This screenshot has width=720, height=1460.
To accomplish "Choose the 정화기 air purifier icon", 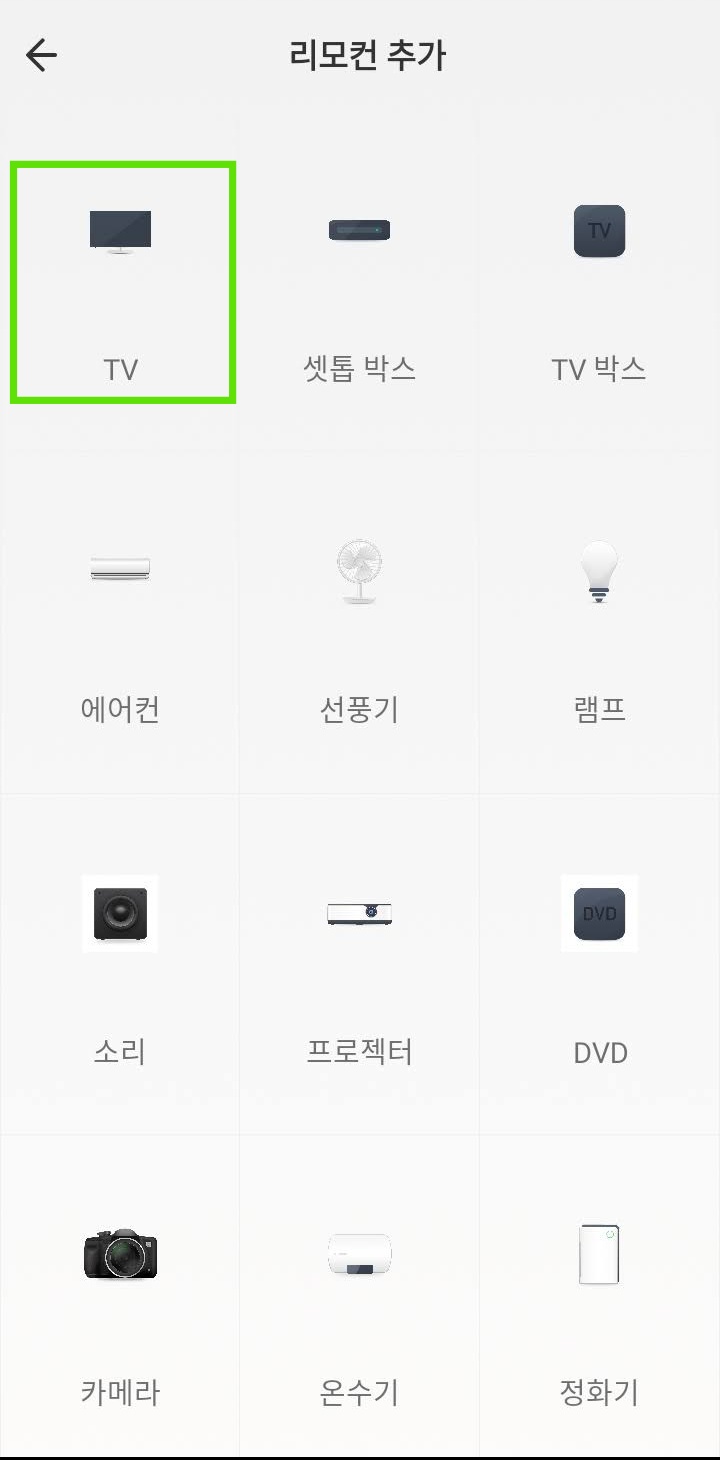I will click(599, 1253).
